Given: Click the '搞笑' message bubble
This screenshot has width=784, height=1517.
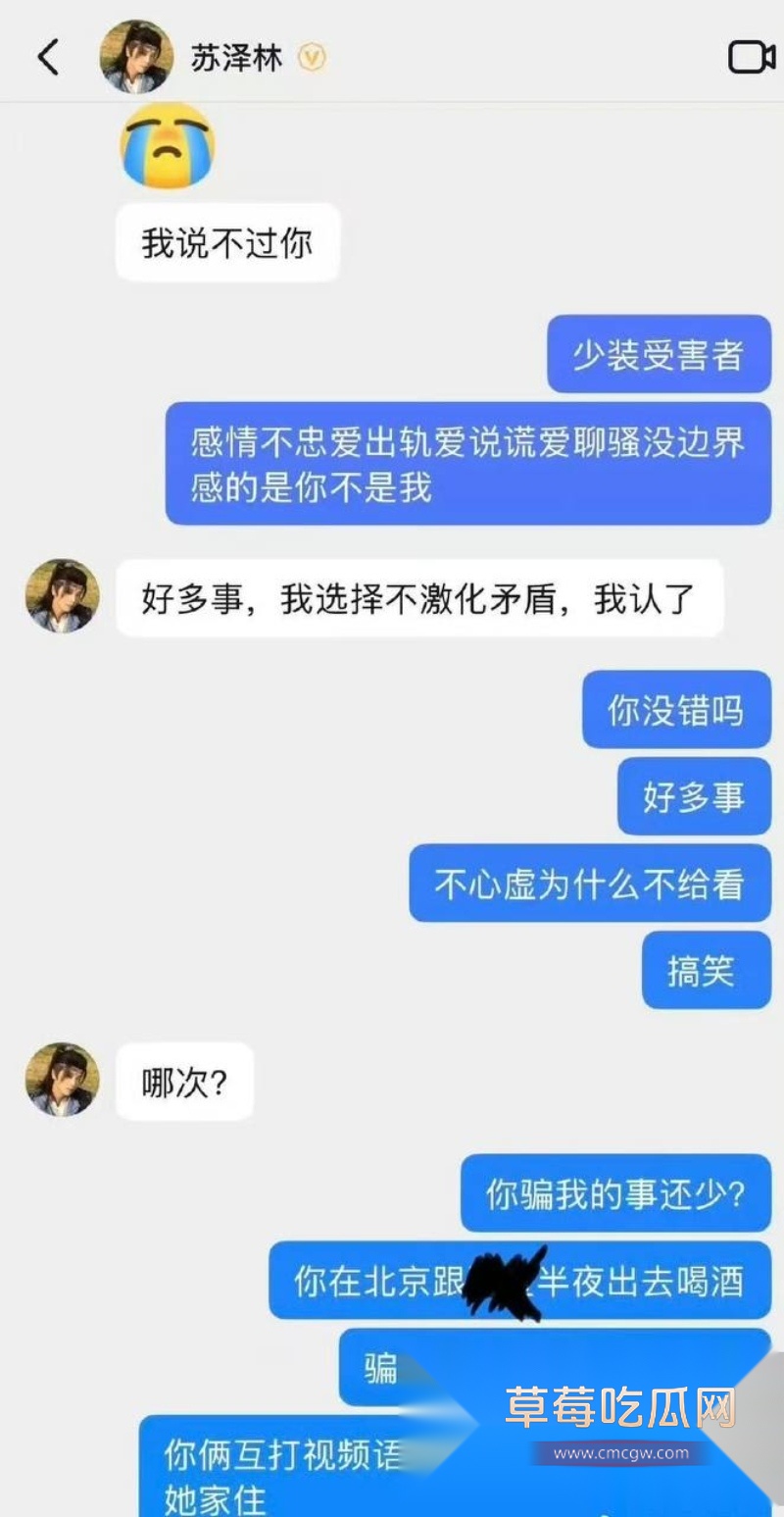Looking at the screenshot, I should coord(706,971).
